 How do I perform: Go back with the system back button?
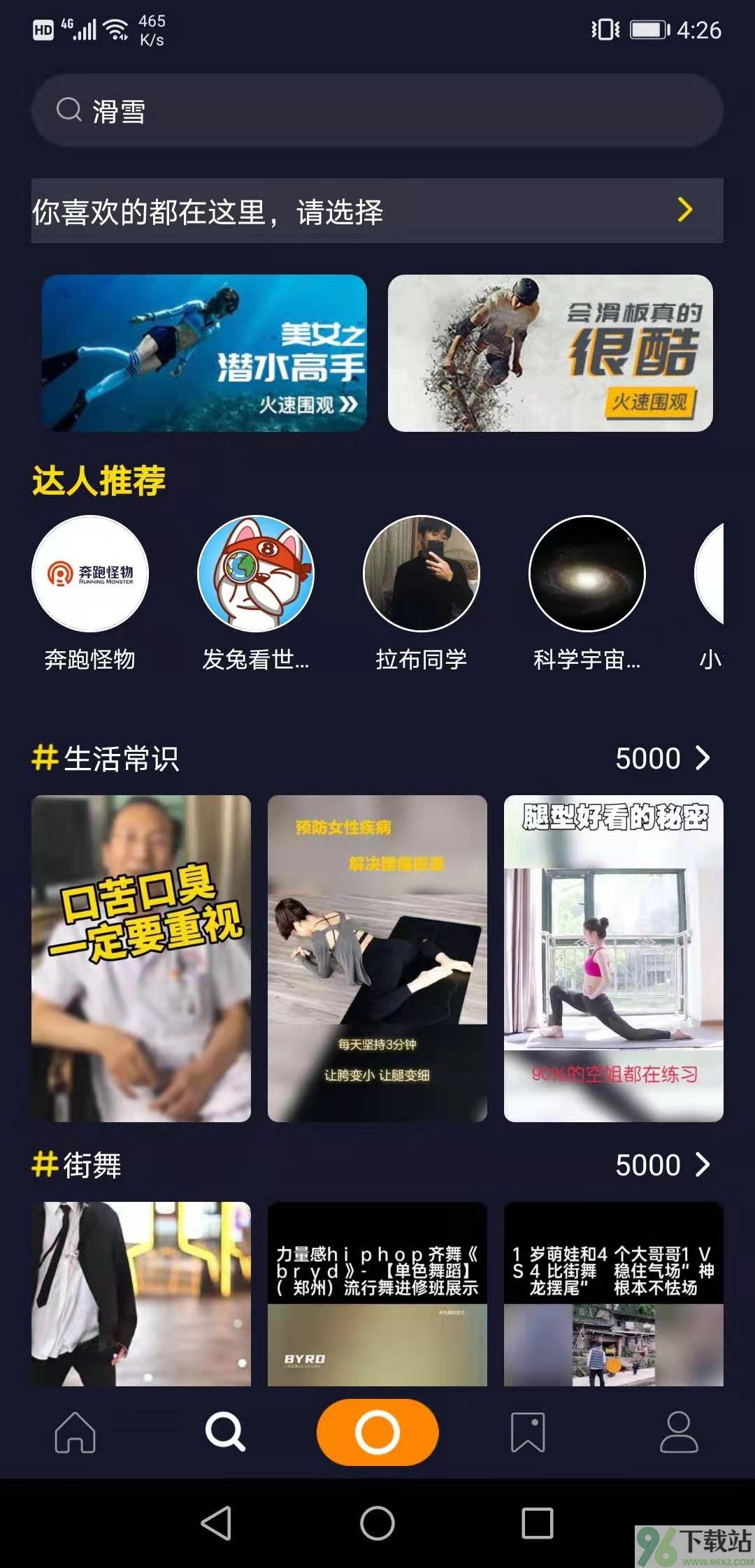[217, 1523]
